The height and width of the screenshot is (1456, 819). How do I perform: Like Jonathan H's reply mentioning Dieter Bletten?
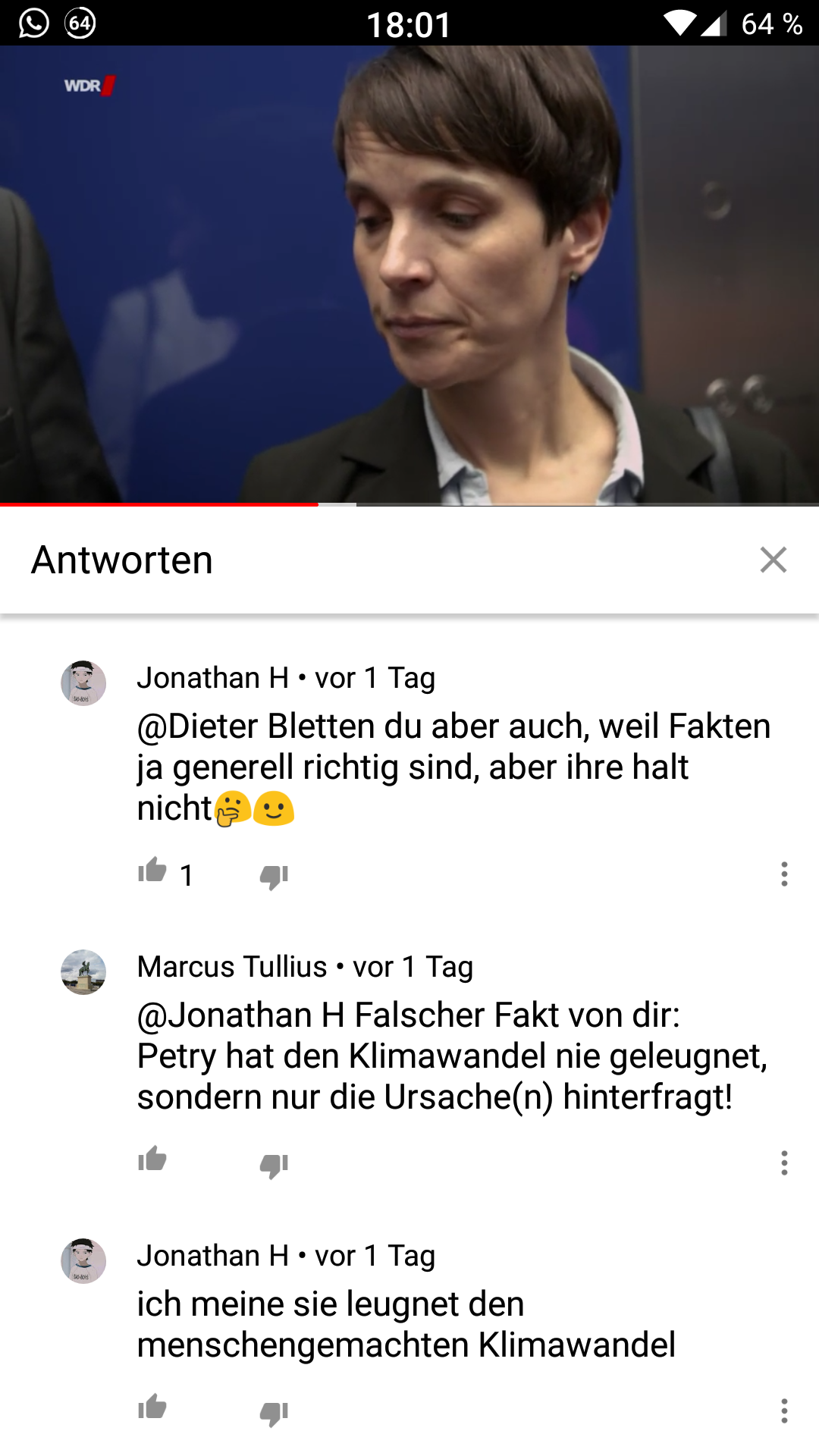coord(152,872)
